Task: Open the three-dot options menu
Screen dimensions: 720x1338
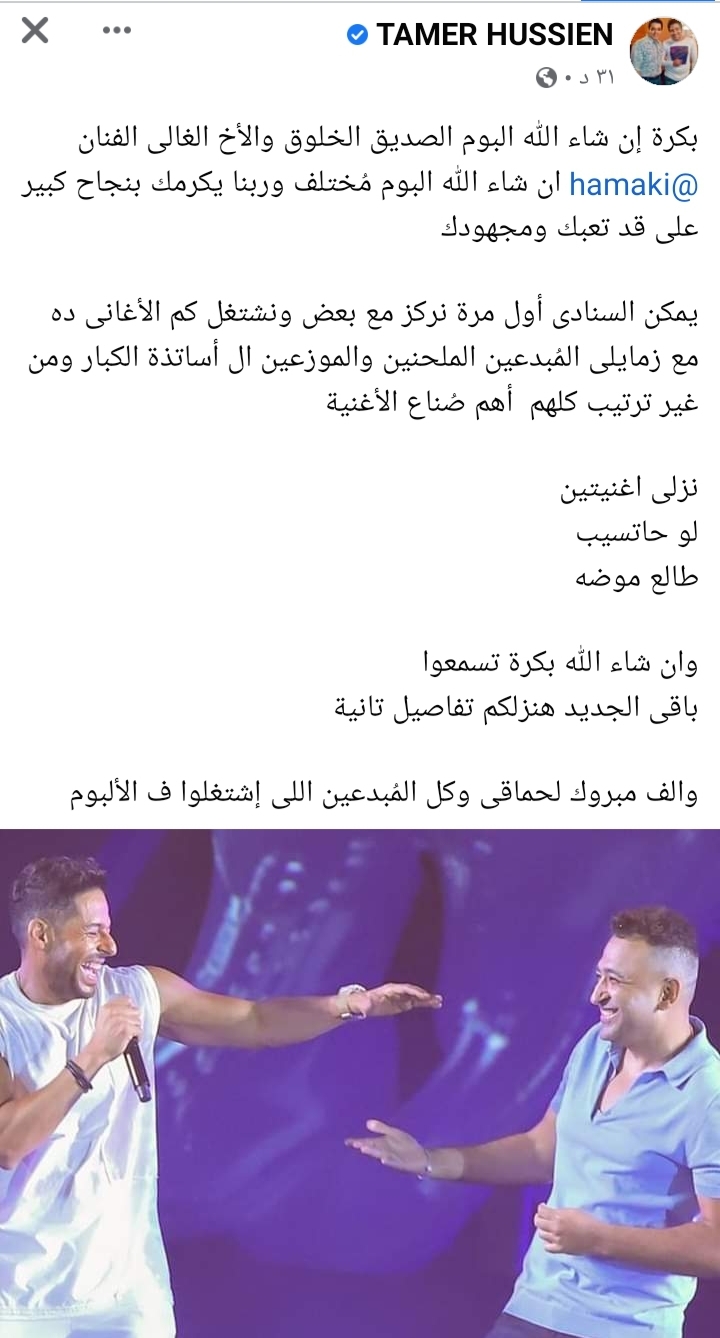Action: [117, 31]
